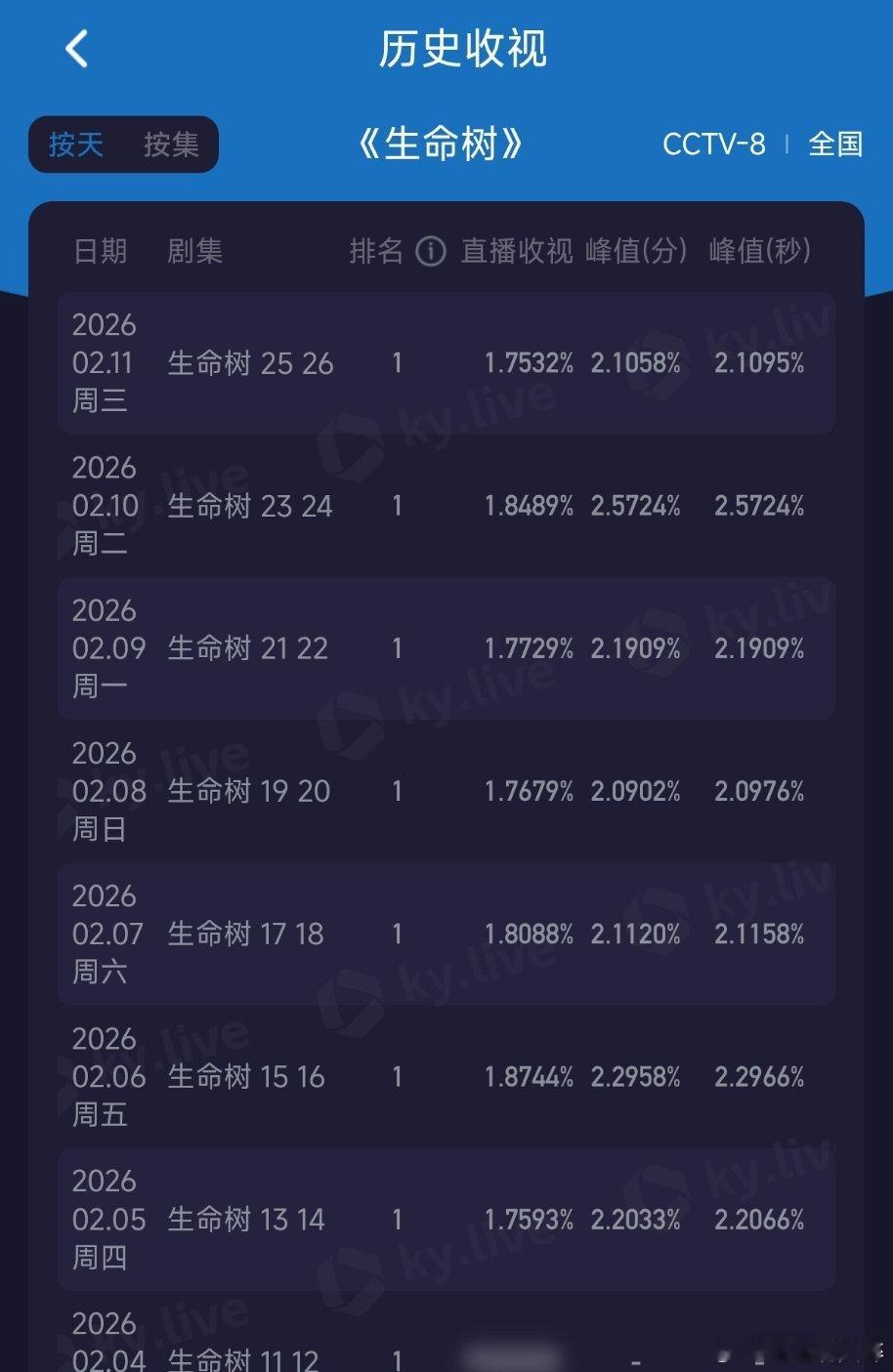Open the 全国 region selector
893x1372 pixels.
tap(835, 145)
